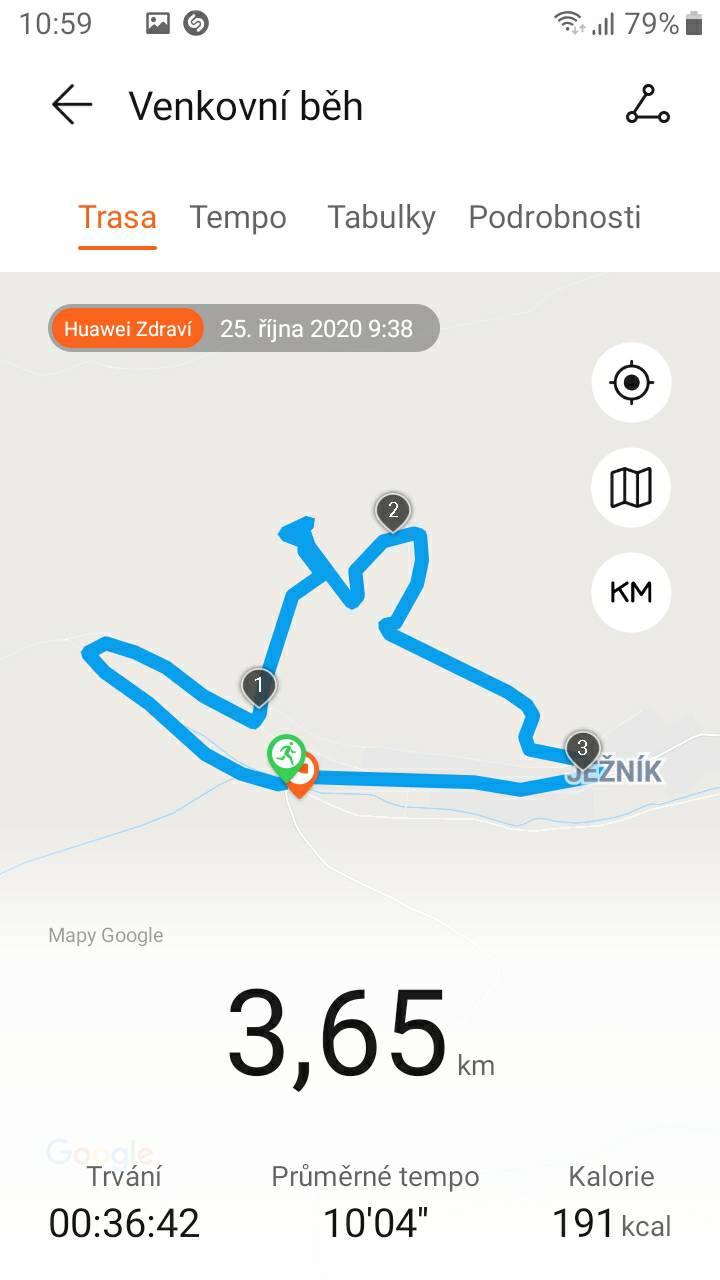Image resolution: width=720 pixels, height=1280 pixels.
Task: Toggle the KM markers button
Action: [x=631, y=592]
